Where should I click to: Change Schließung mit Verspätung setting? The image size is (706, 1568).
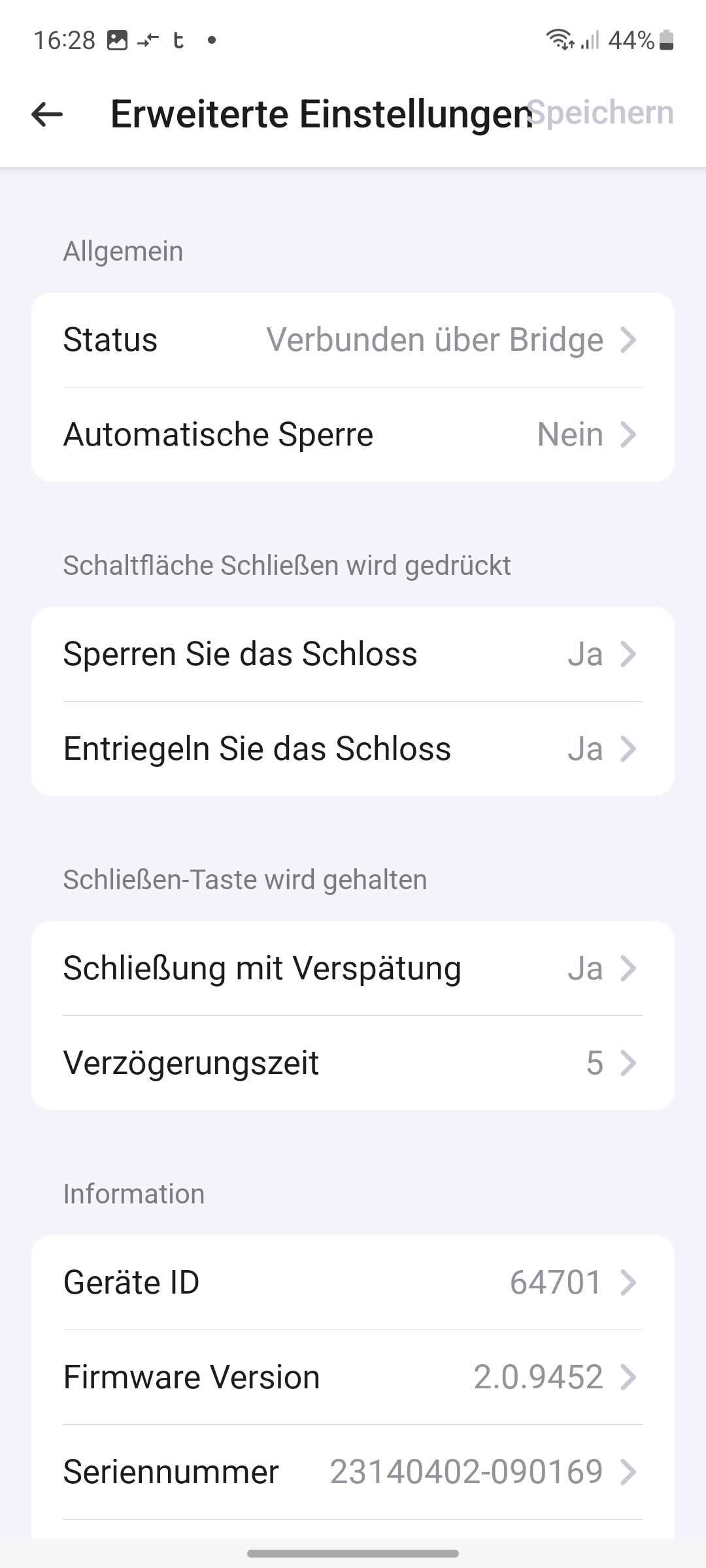(x=353, y=968)
